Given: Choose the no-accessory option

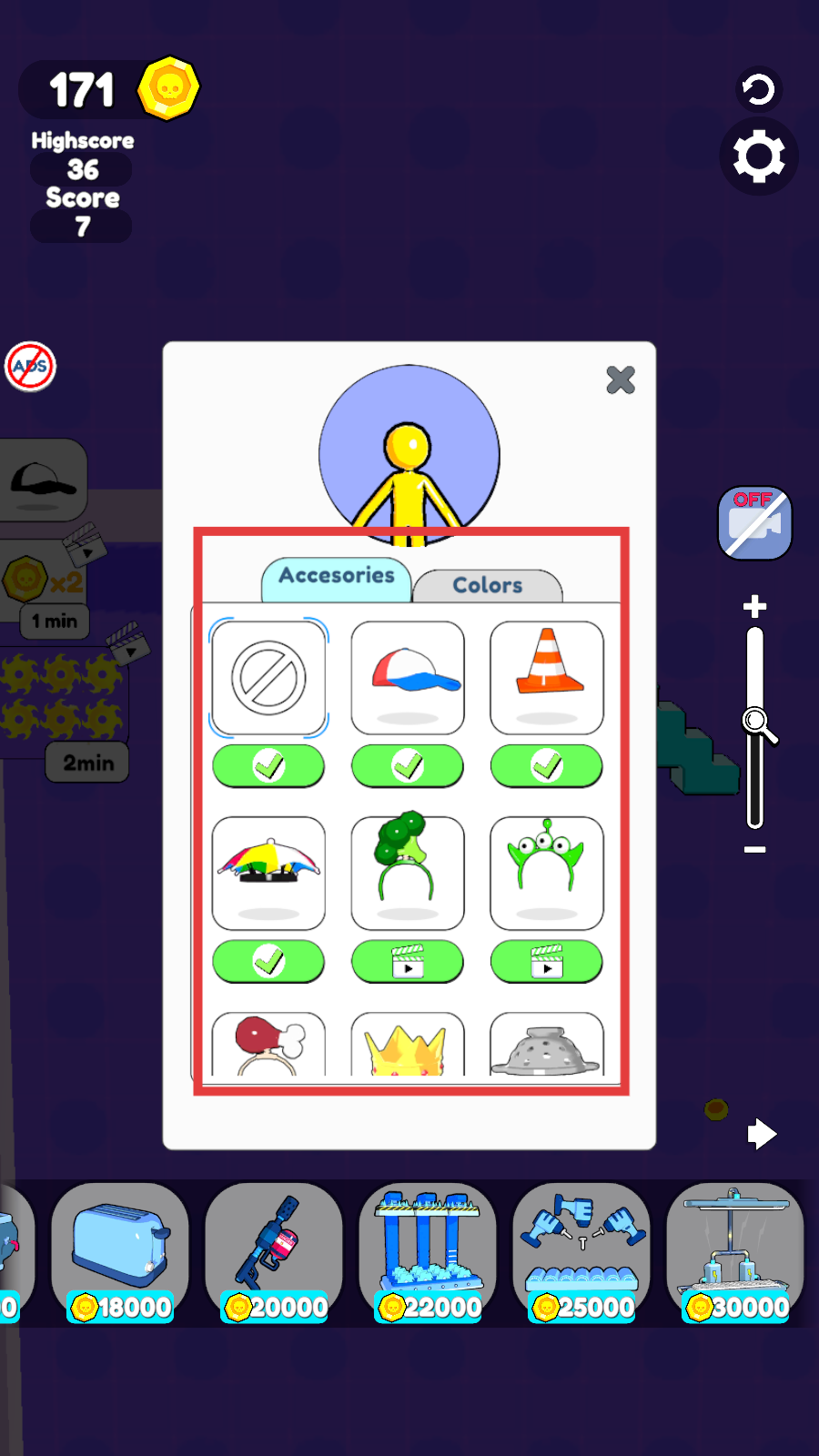Looking at the screenshot, I should [268, 678].
